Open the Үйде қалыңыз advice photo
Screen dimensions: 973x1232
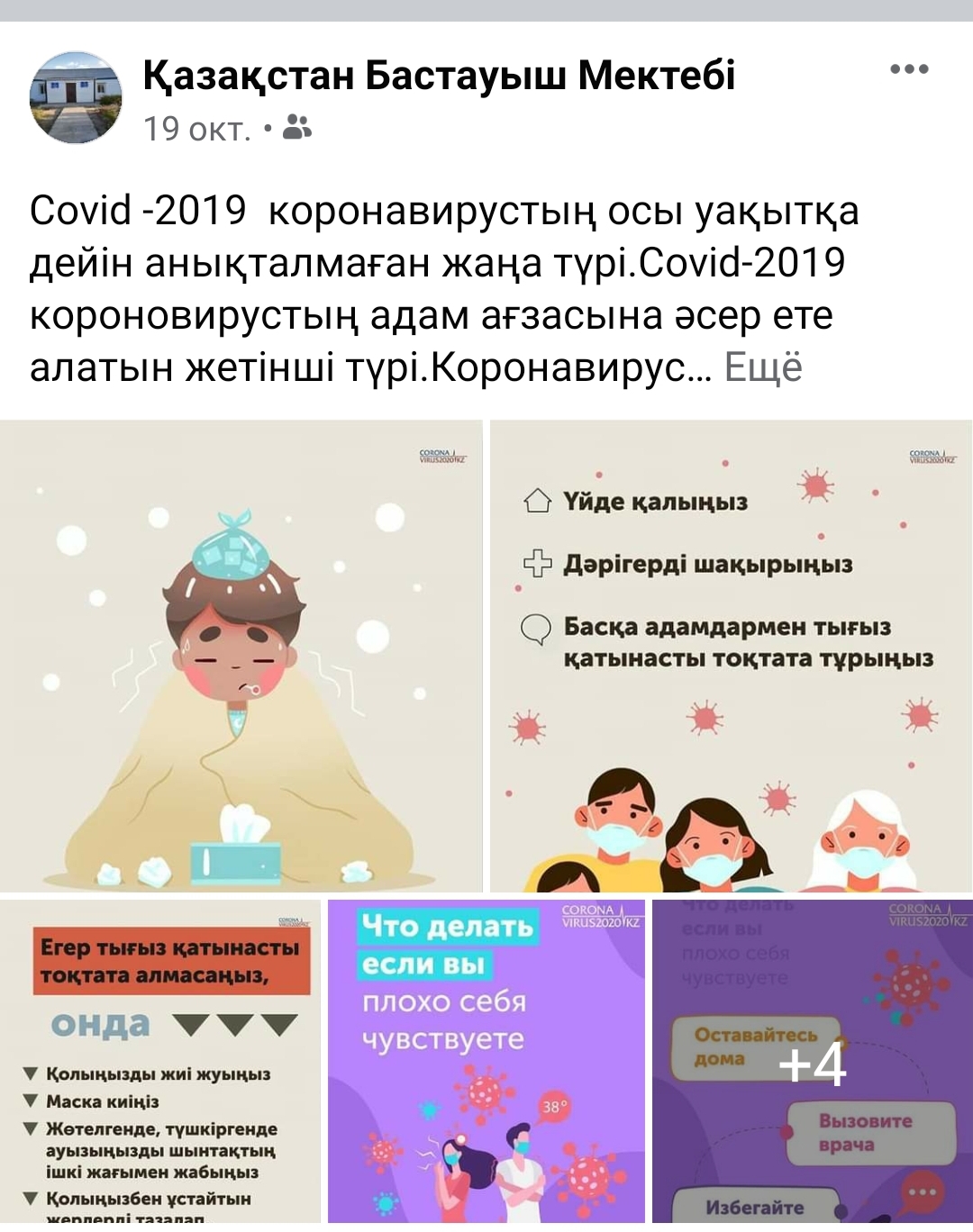[x=731, y=656]
